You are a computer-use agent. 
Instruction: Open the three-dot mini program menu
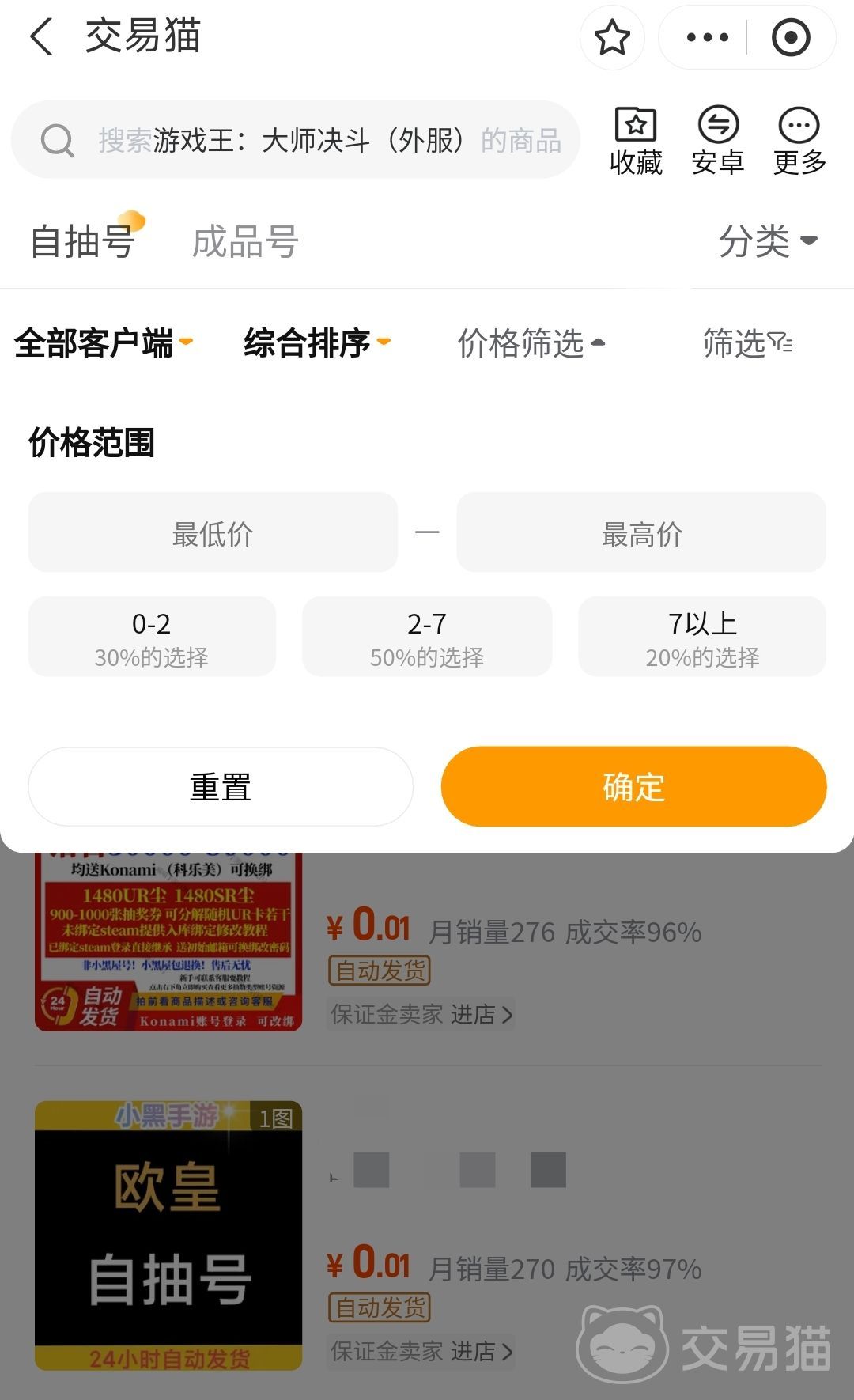(707, 37)
